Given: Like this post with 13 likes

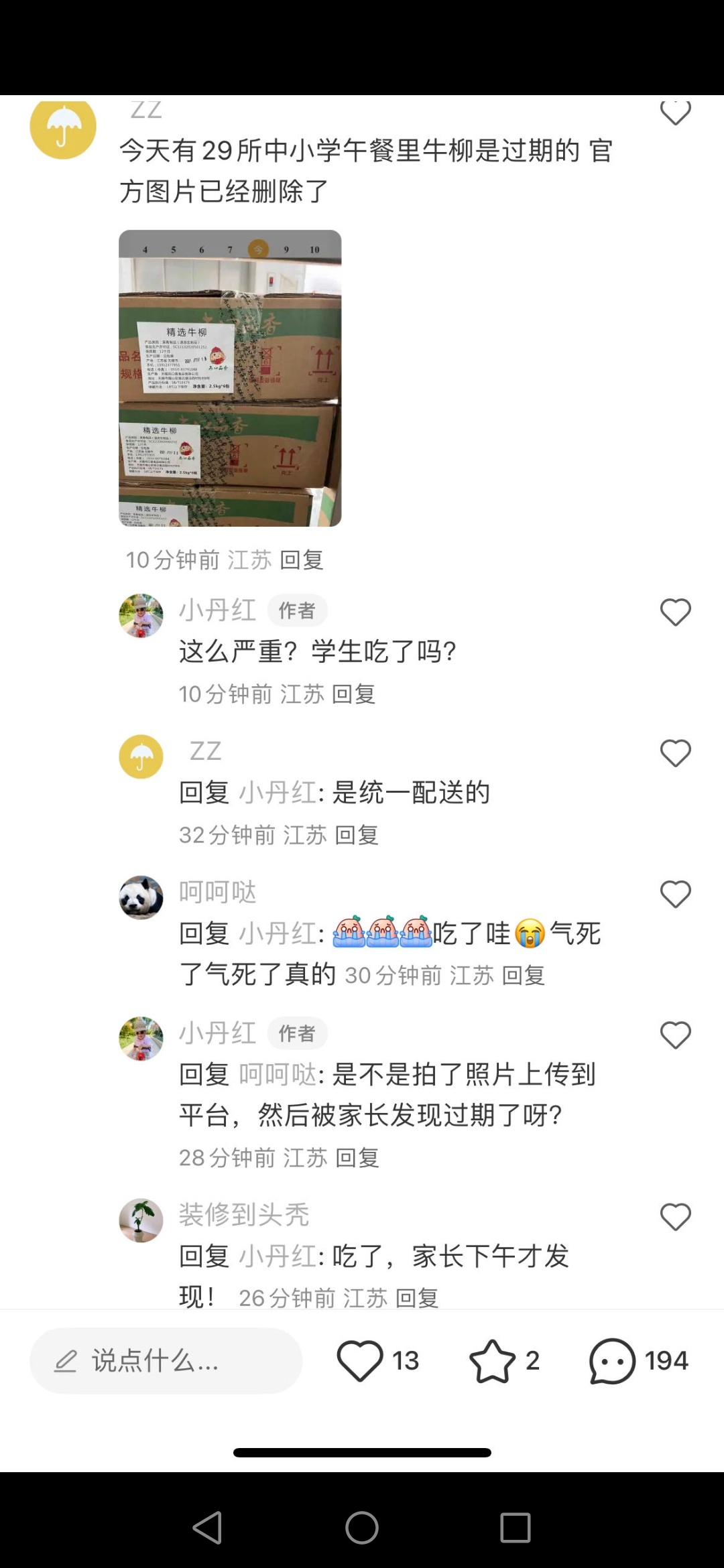Looking at the screenshot, I should pyautogui.click(x=360, y=1361).
